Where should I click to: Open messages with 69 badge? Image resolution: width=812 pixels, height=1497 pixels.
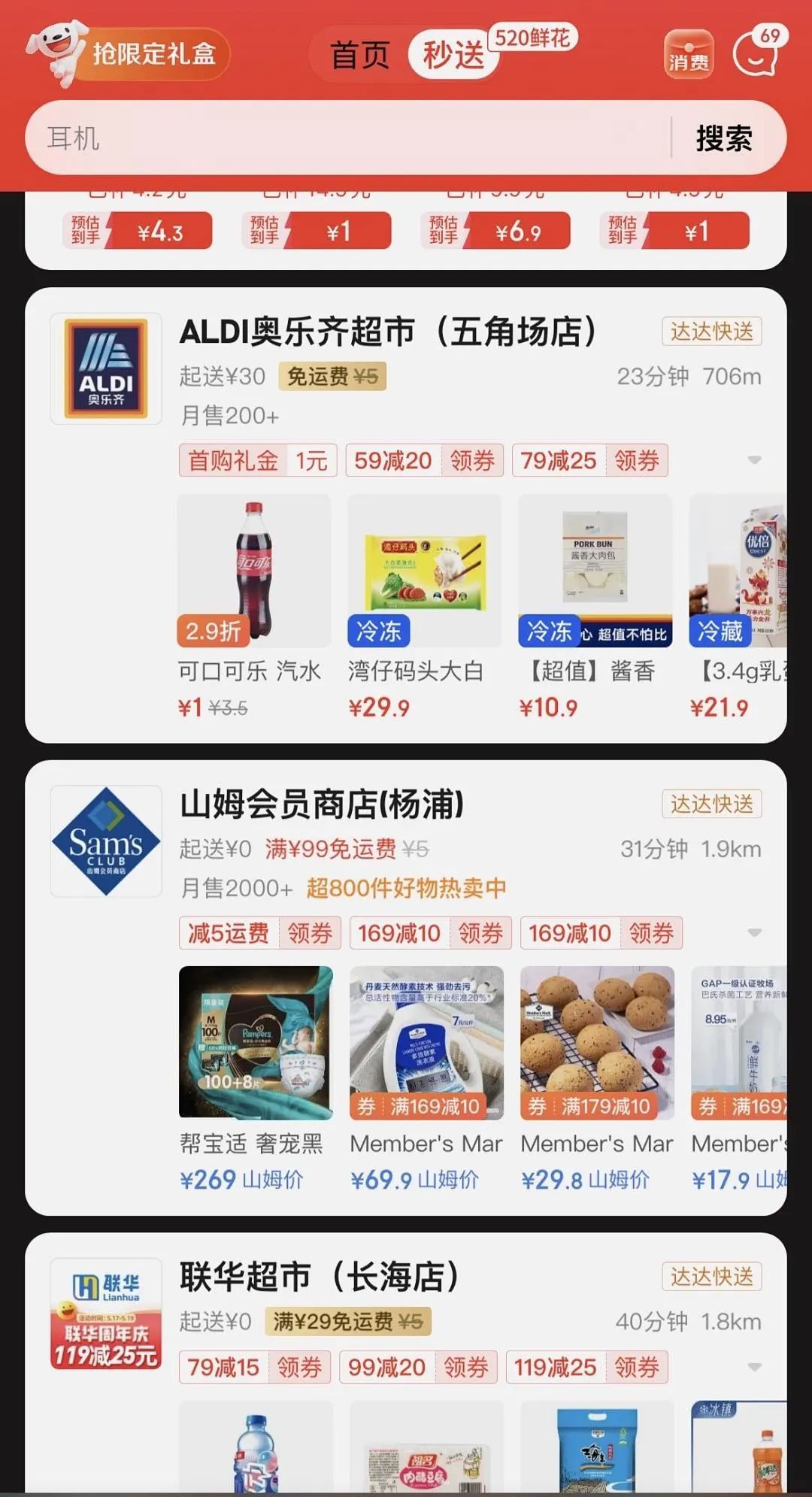(756, 53)
